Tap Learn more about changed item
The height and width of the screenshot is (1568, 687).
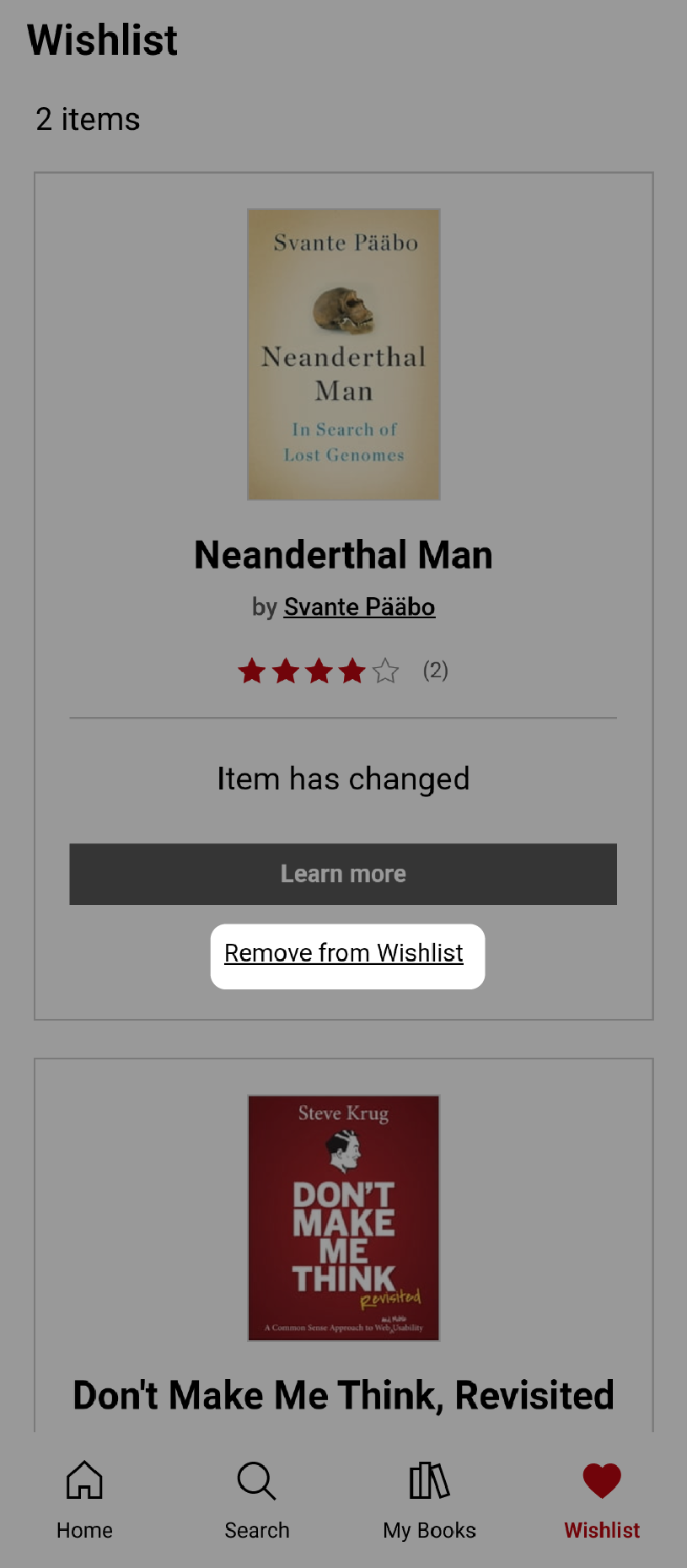(x=343, y=874)
